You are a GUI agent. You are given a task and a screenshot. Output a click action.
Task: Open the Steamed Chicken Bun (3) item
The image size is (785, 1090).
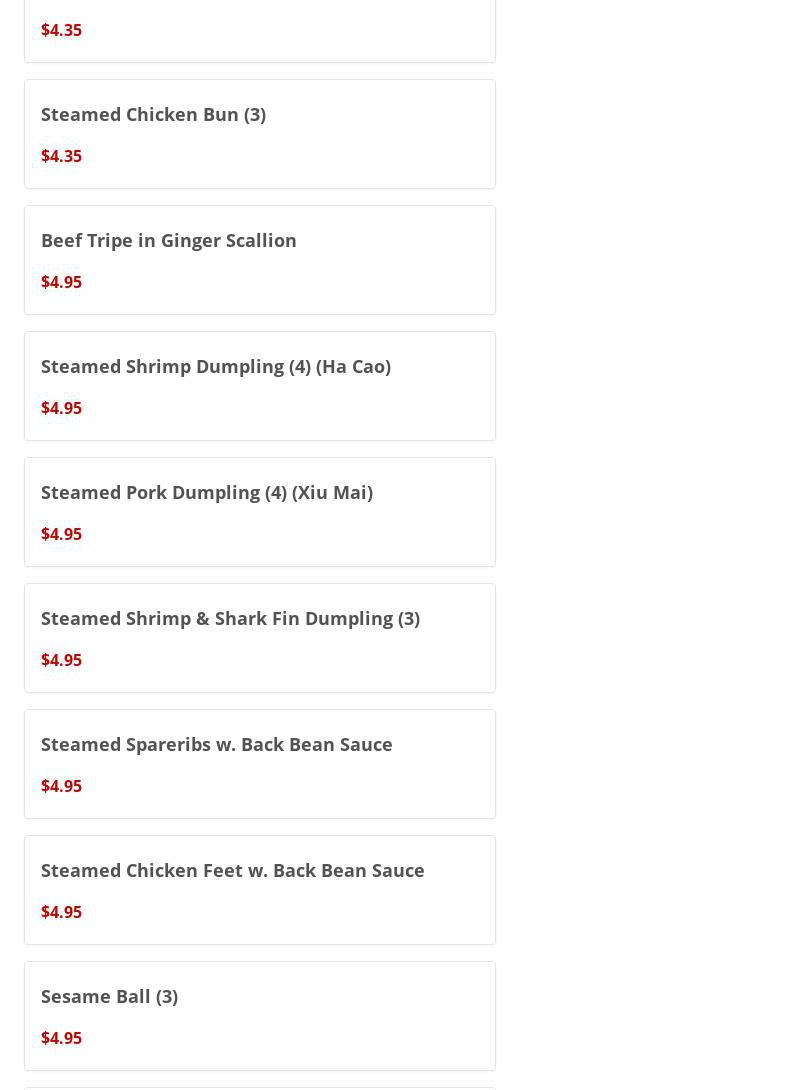click(x=259, y=134)
